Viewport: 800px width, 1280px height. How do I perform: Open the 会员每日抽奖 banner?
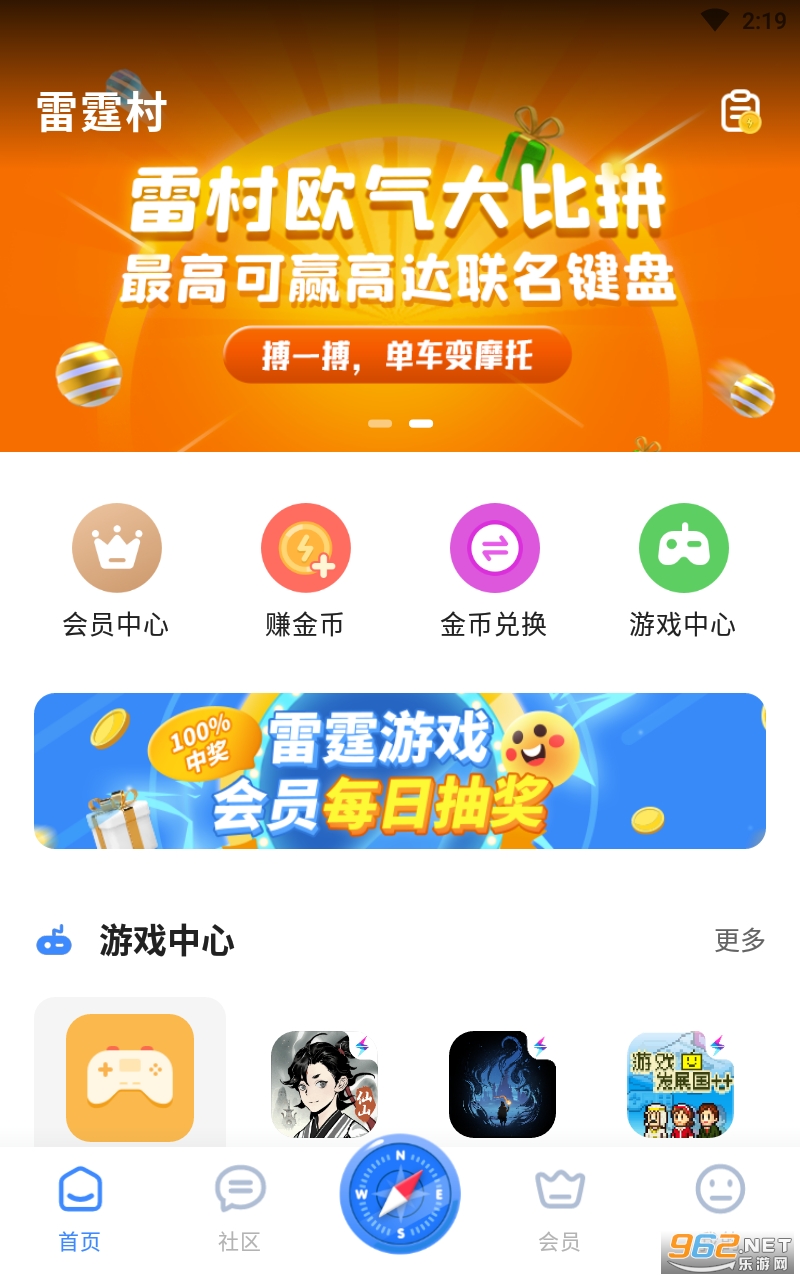click(x=400, y=771)
